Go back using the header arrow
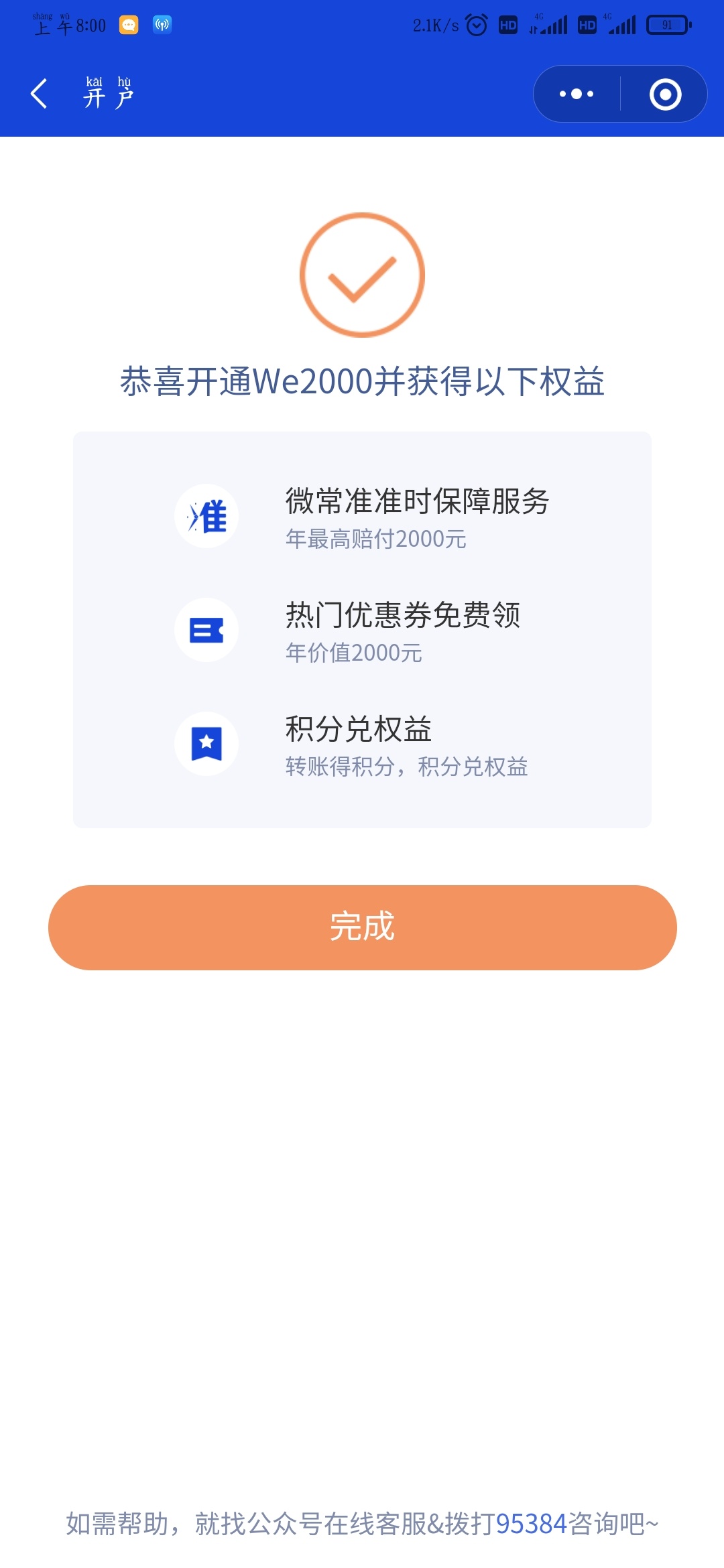724x1568 pixels. coord(40,94)
